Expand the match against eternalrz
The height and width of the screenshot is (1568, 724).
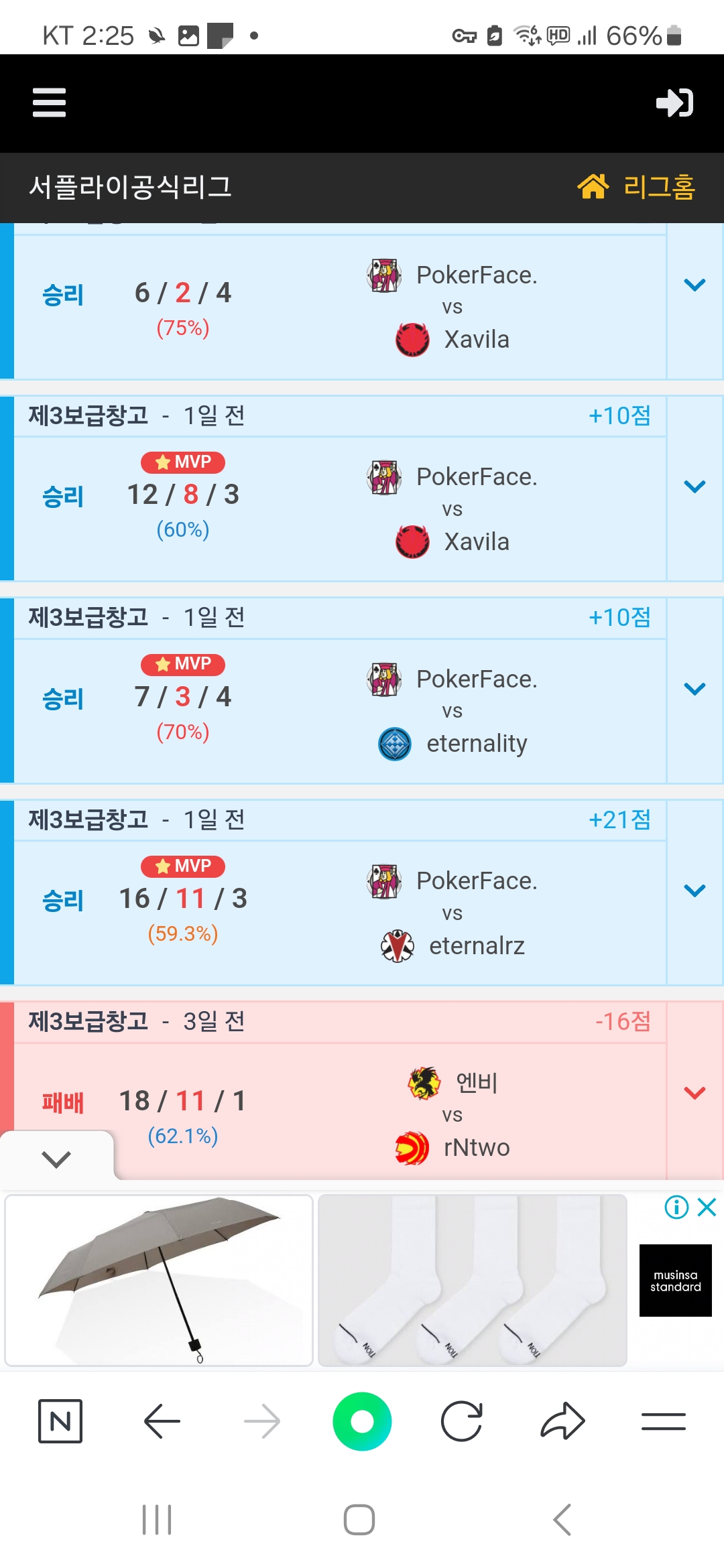(695, 891)
